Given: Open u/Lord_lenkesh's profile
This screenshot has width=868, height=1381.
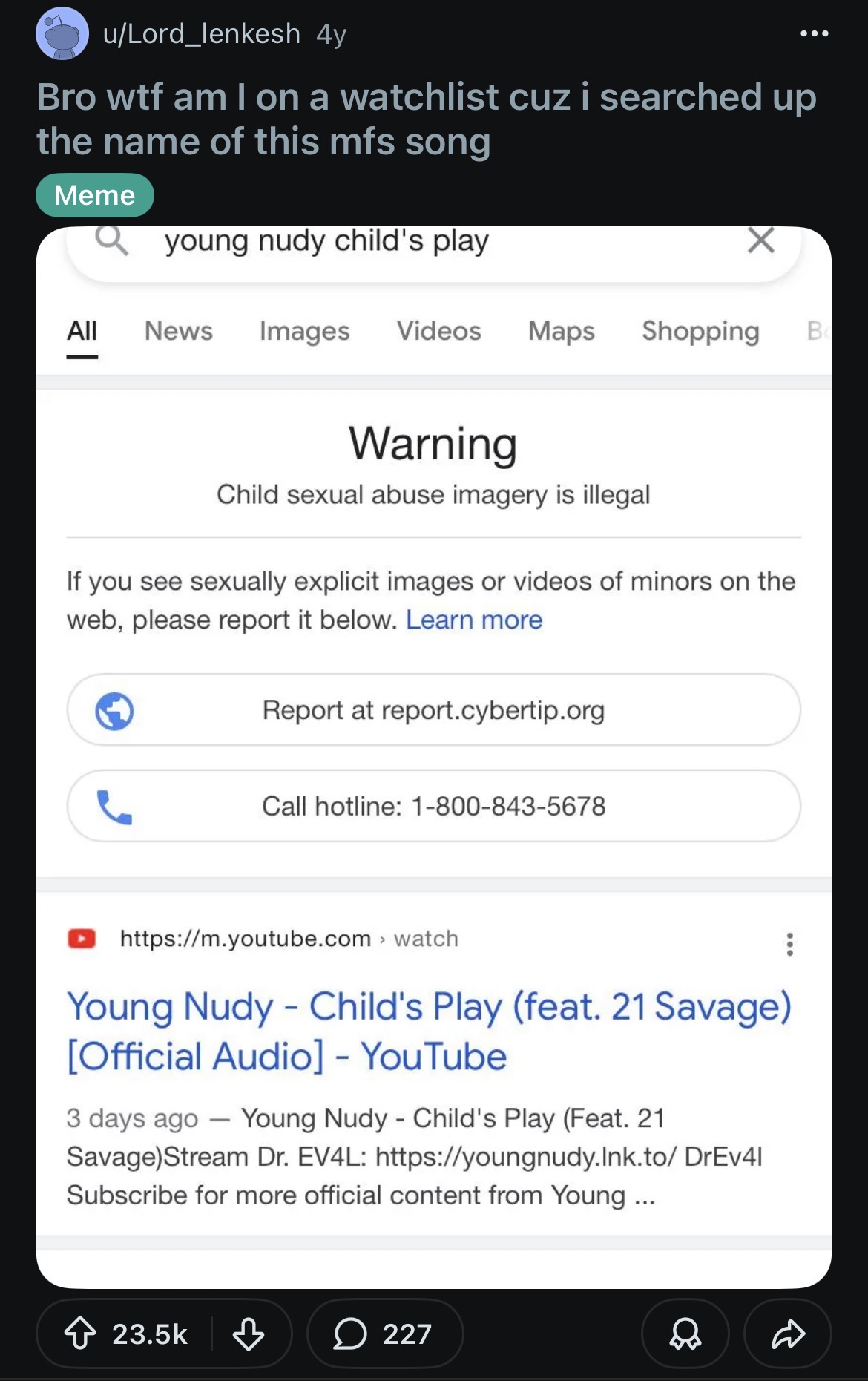Looking at the screenshot, I should click(x=201, y=34).
